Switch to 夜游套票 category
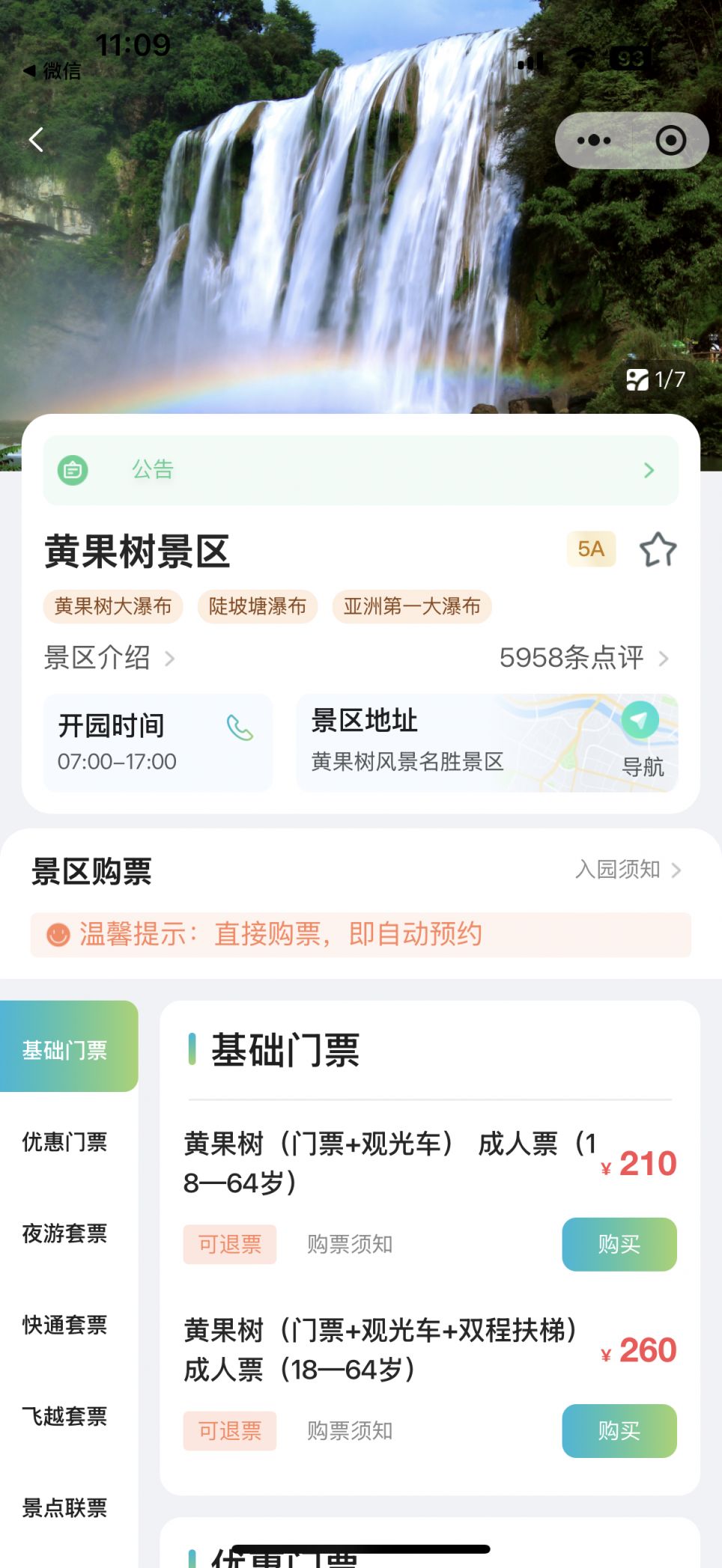722x1568 pixels. [65, 1233]
